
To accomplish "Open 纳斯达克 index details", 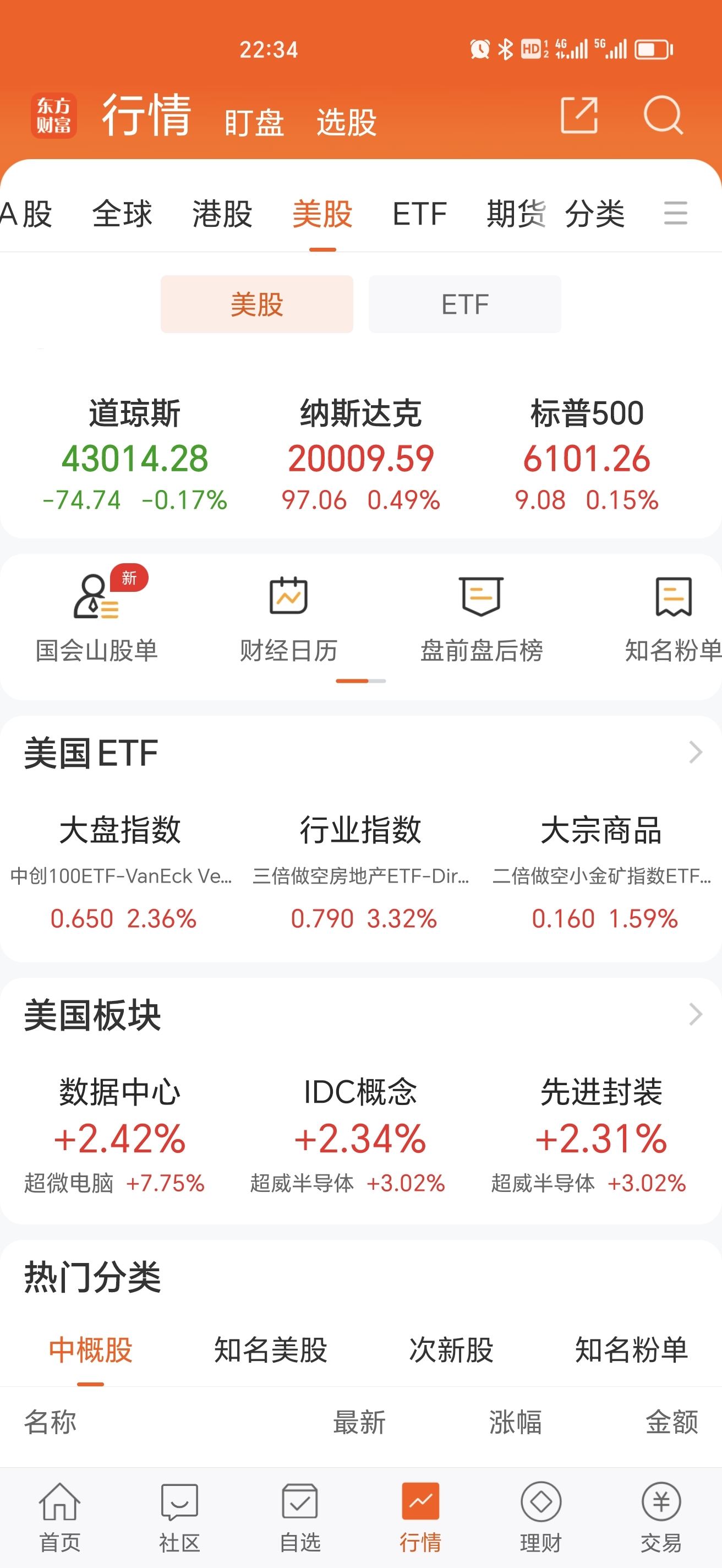I will coord(360,455).
